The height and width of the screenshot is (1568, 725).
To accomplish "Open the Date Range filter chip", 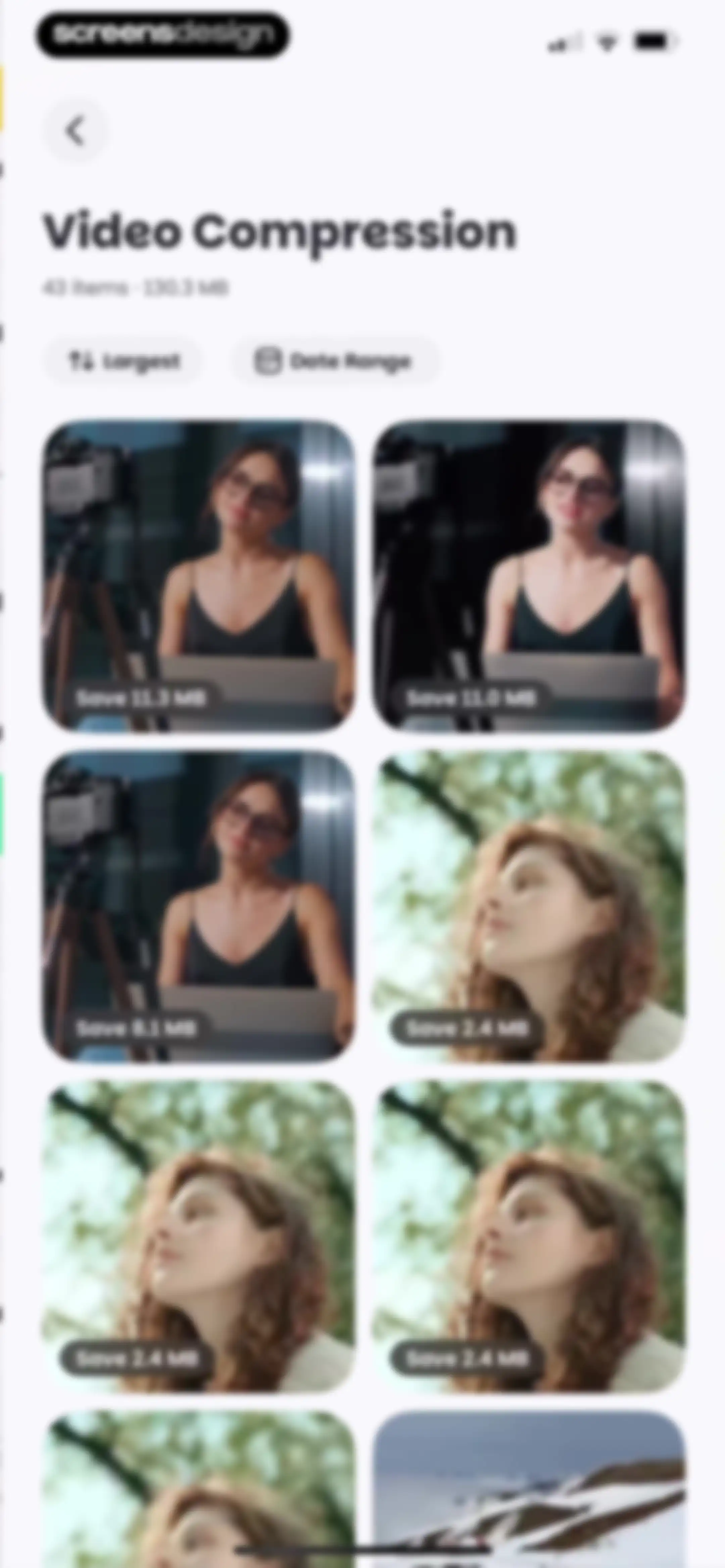I will [334, 361].
